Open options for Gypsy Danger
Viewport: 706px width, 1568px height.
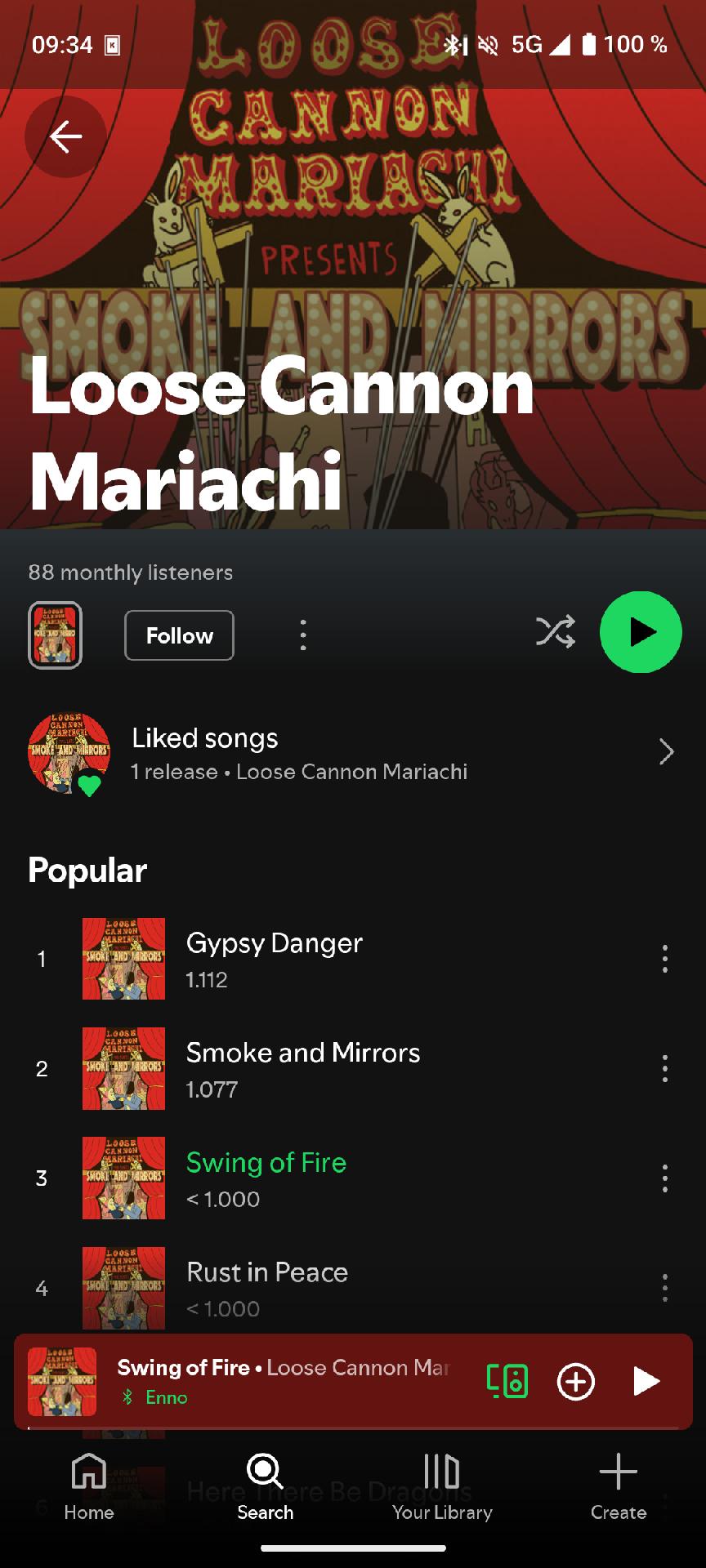[x=665, y=959]
